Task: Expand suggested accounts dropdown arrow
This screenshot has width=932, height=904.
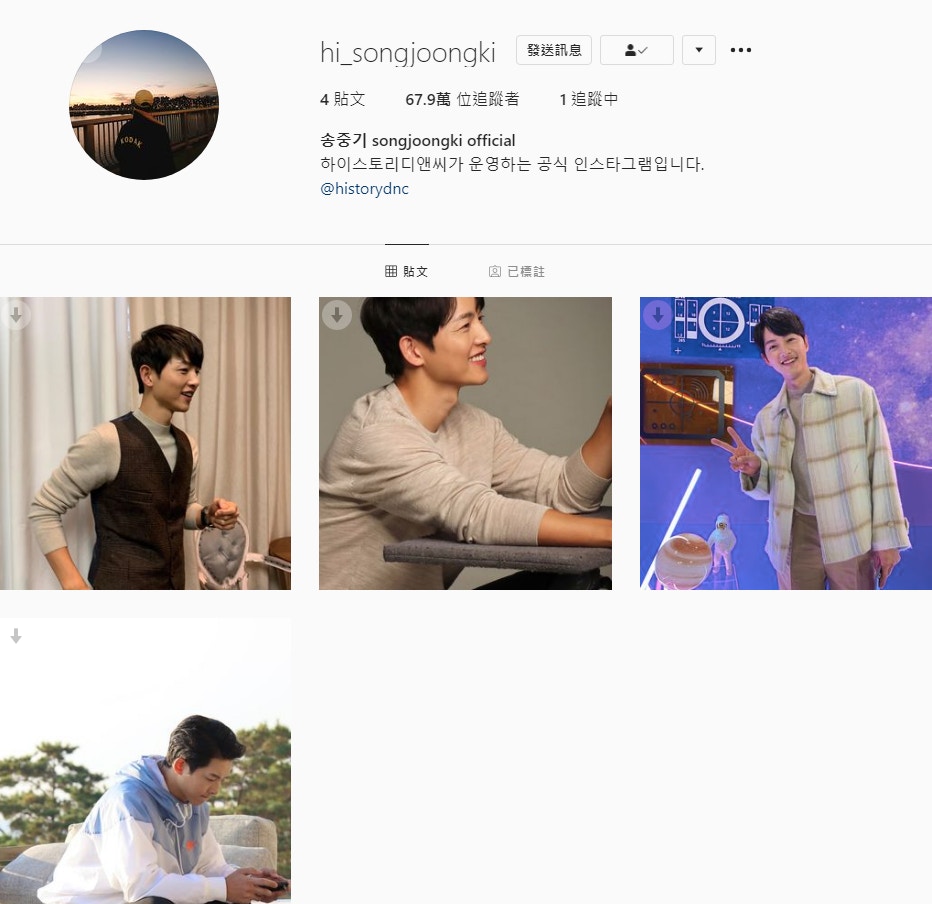Action: 698,50
